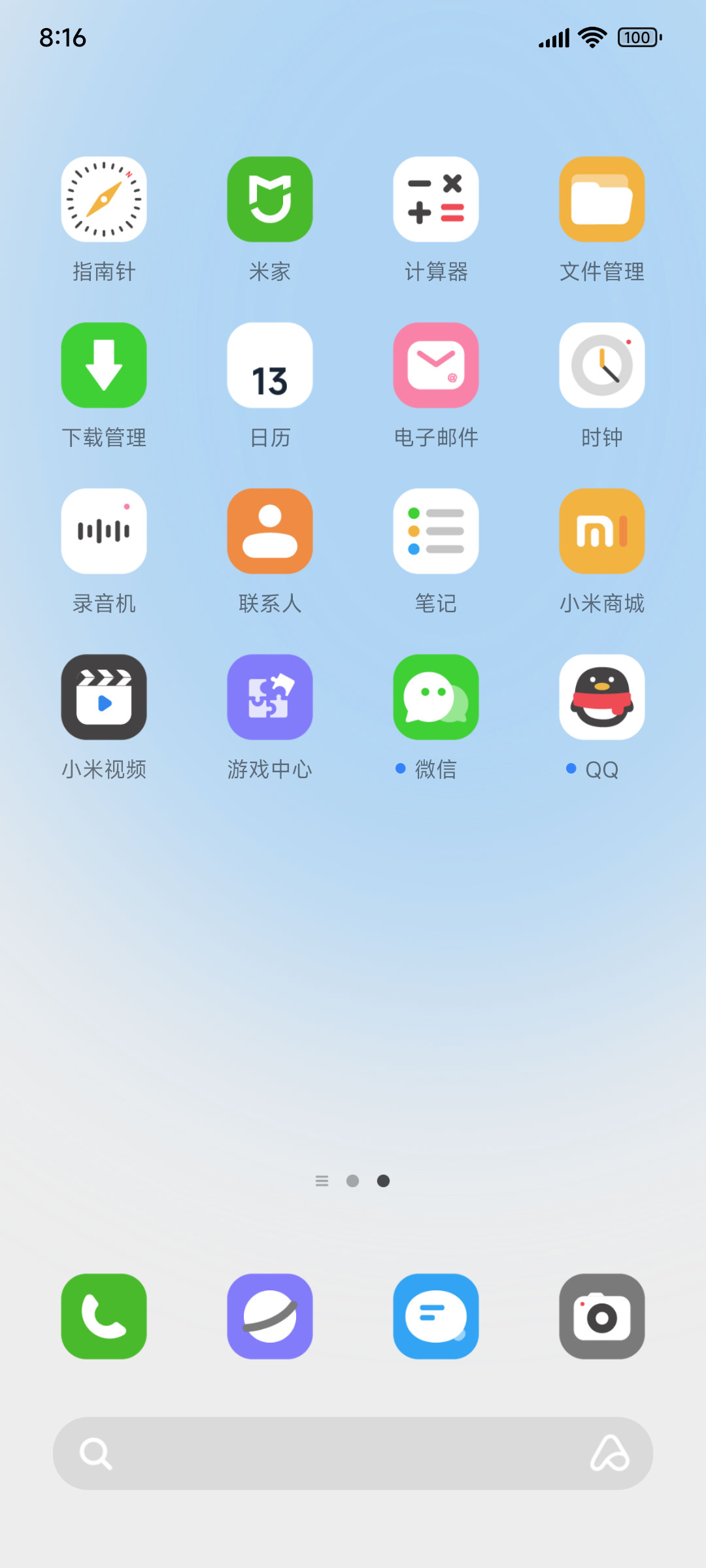The height and width of the screenshot is (1568, 706).
Task: Open 联系人 contacts
Action: [270, 531]
